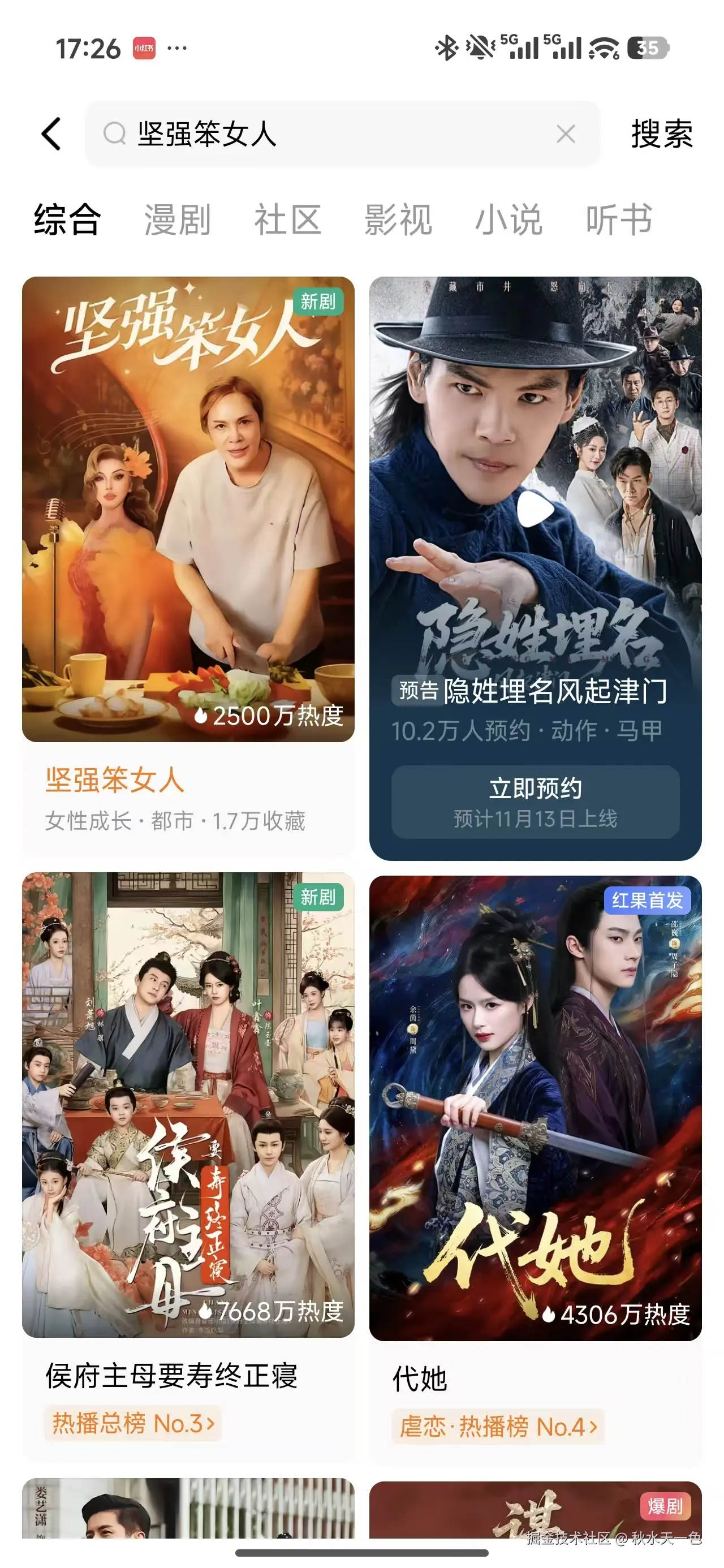Switch to the 社区 tab

287,219
